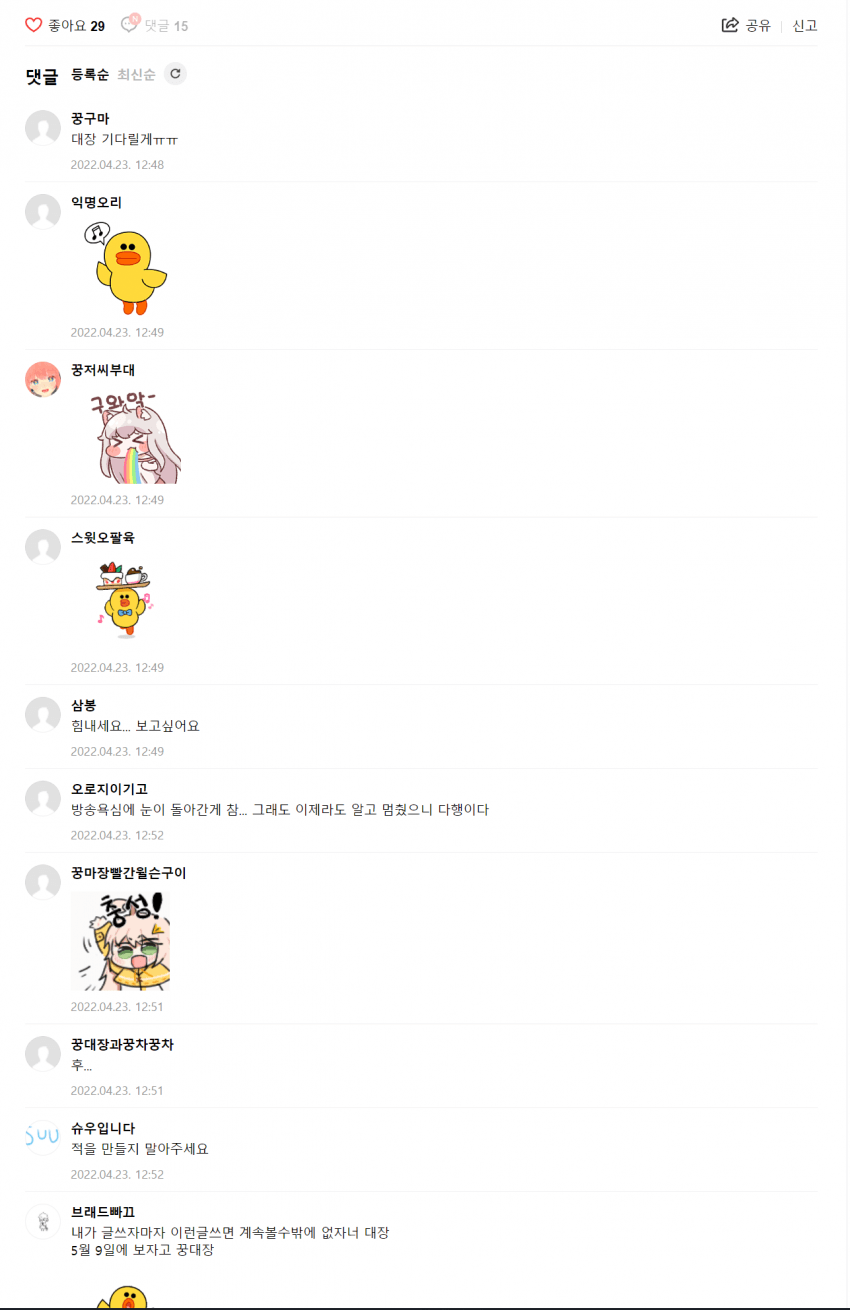Sort comments by 등록순
The height and width of the screenshot is (1310, 850).
90,74
